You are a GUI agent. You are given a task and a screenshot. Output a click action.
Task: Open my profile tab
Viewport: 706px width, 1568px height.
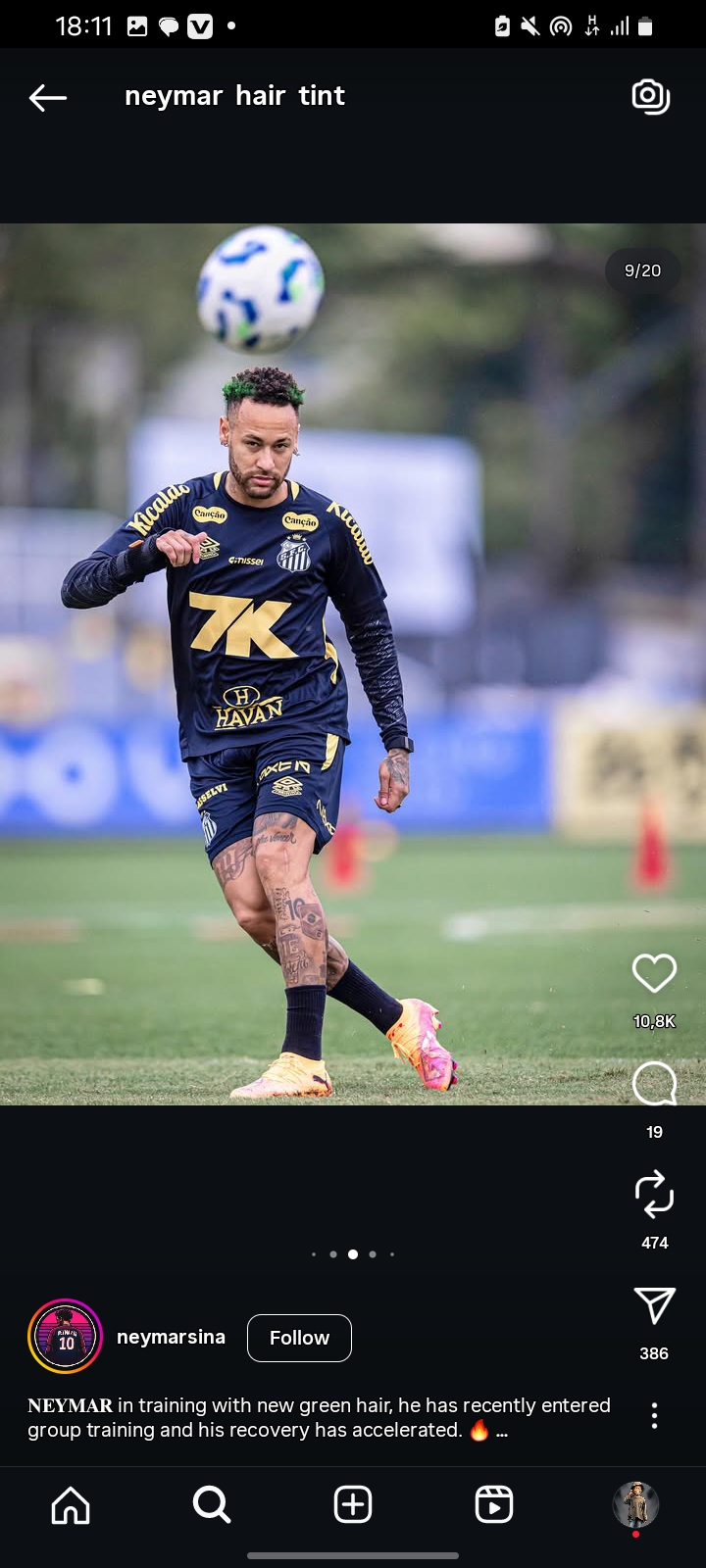tap(635, 1504)
